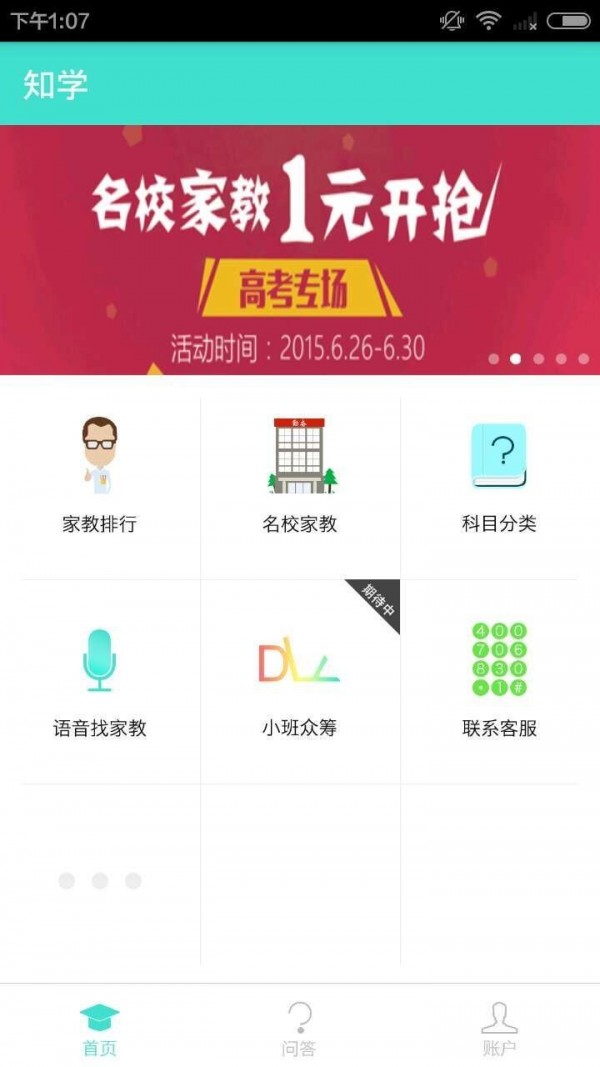This screenshot has width=600, height=1067.
Task: Open 小班众筹 crowdfunding tile
Action: click(x=300, y=680)
